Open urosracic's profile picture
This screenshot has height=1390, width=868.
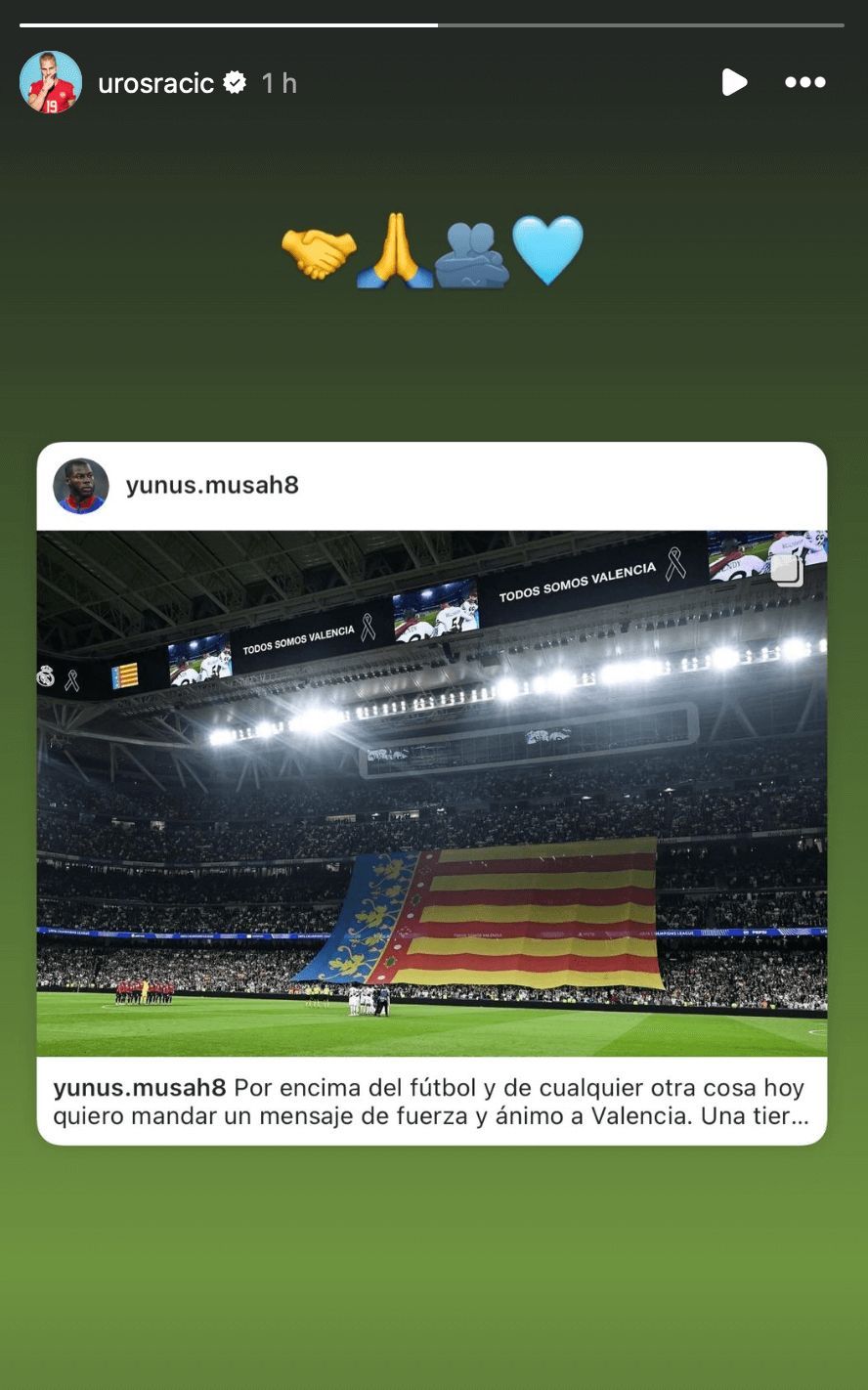tap(50, 82)
